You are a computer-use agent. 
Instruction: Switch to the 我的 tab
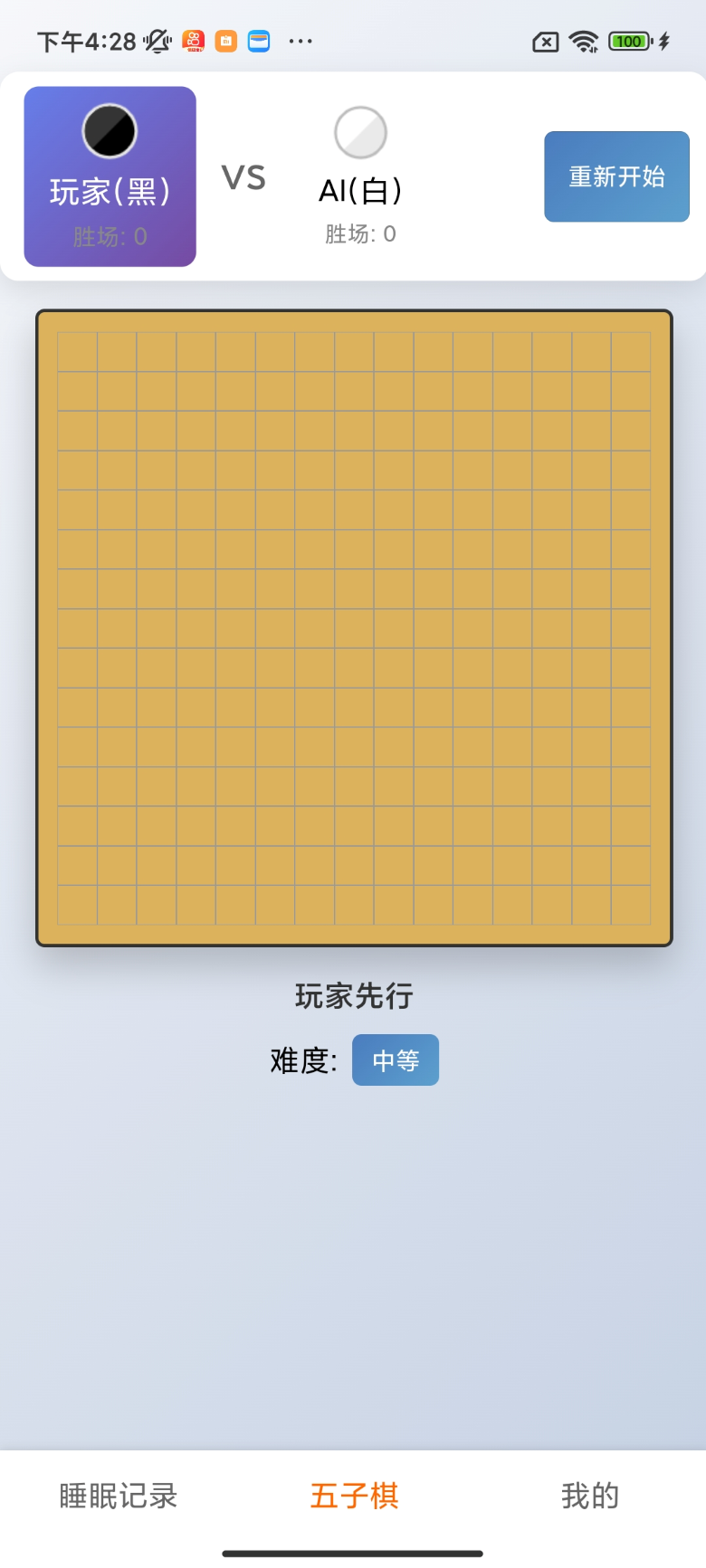(589, 1497)
